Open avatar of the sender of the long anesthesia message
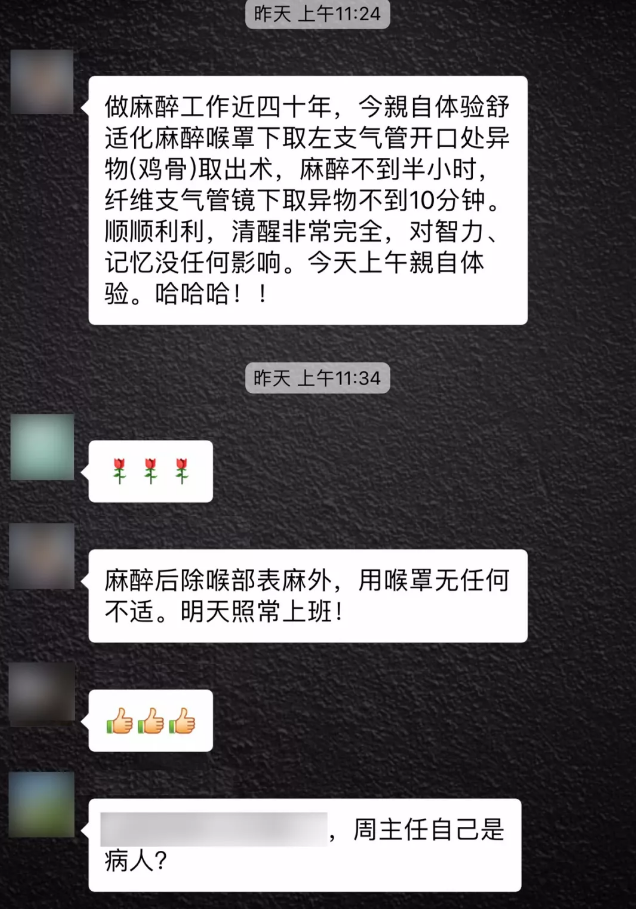This screenshot has height=909, width=636. point(42,82)
